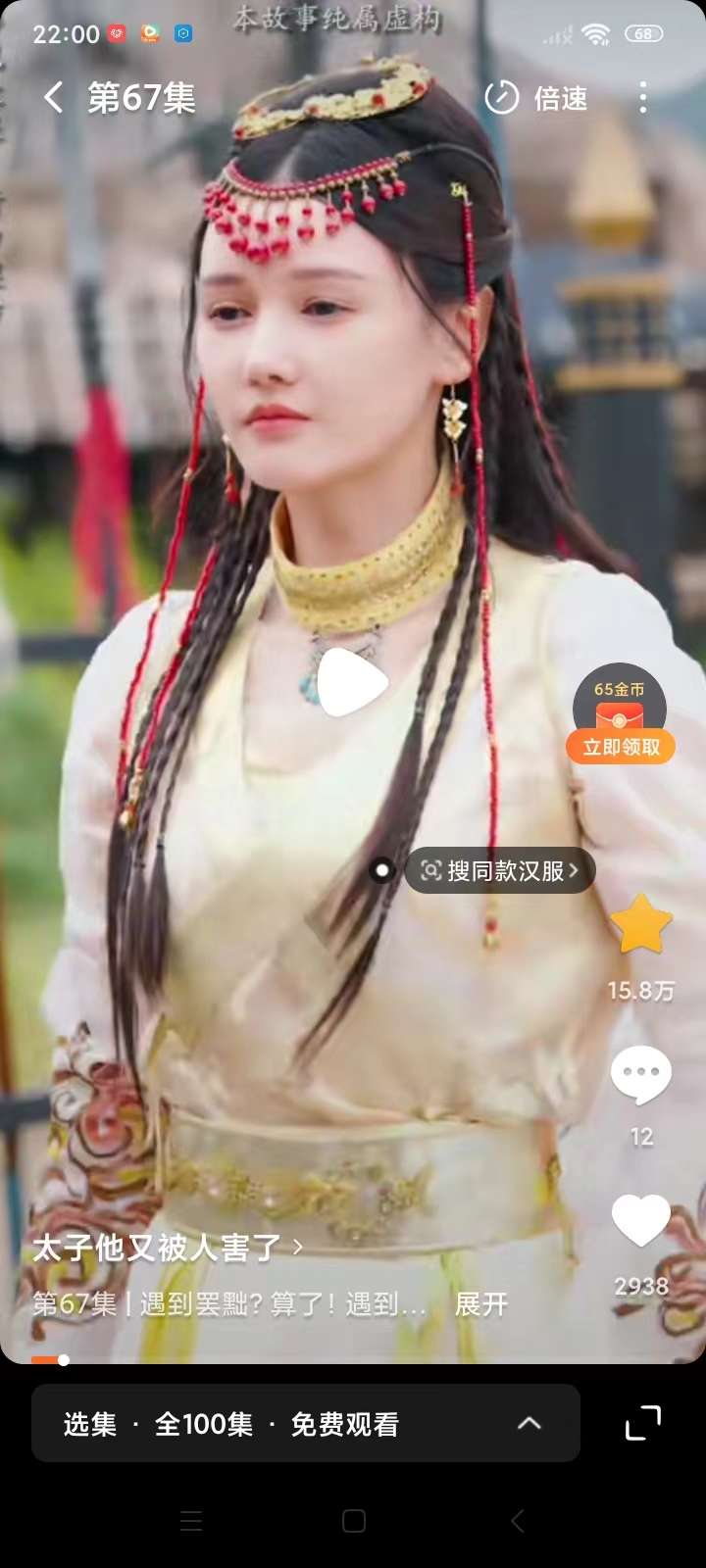Enter fullscreen mode
This screenshot has width=706, height=1568.
(x=643, y=1423)
